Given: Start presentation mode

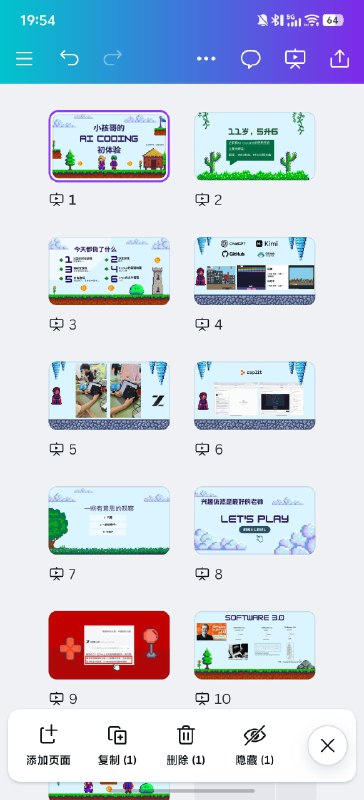Looking at the screenshot, I should (x=295, y=59).
